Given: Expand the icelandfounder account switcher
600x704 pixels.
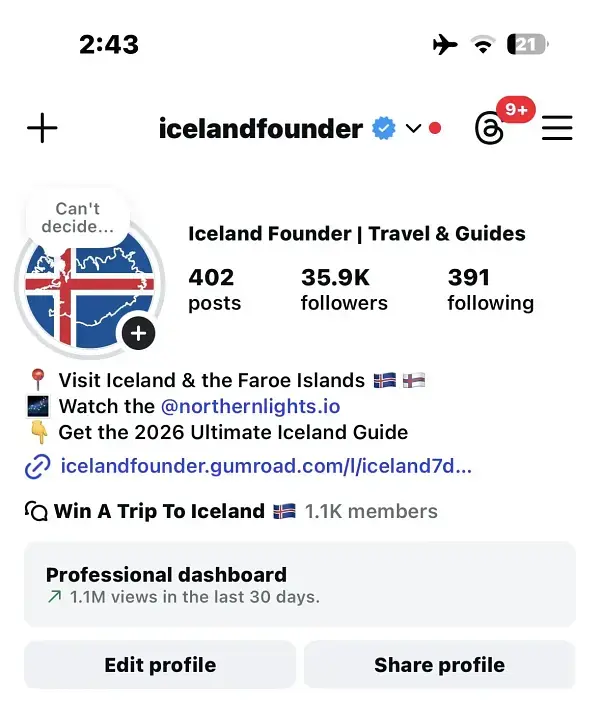Looking at the screenshot, I should (x=413, y=129).
